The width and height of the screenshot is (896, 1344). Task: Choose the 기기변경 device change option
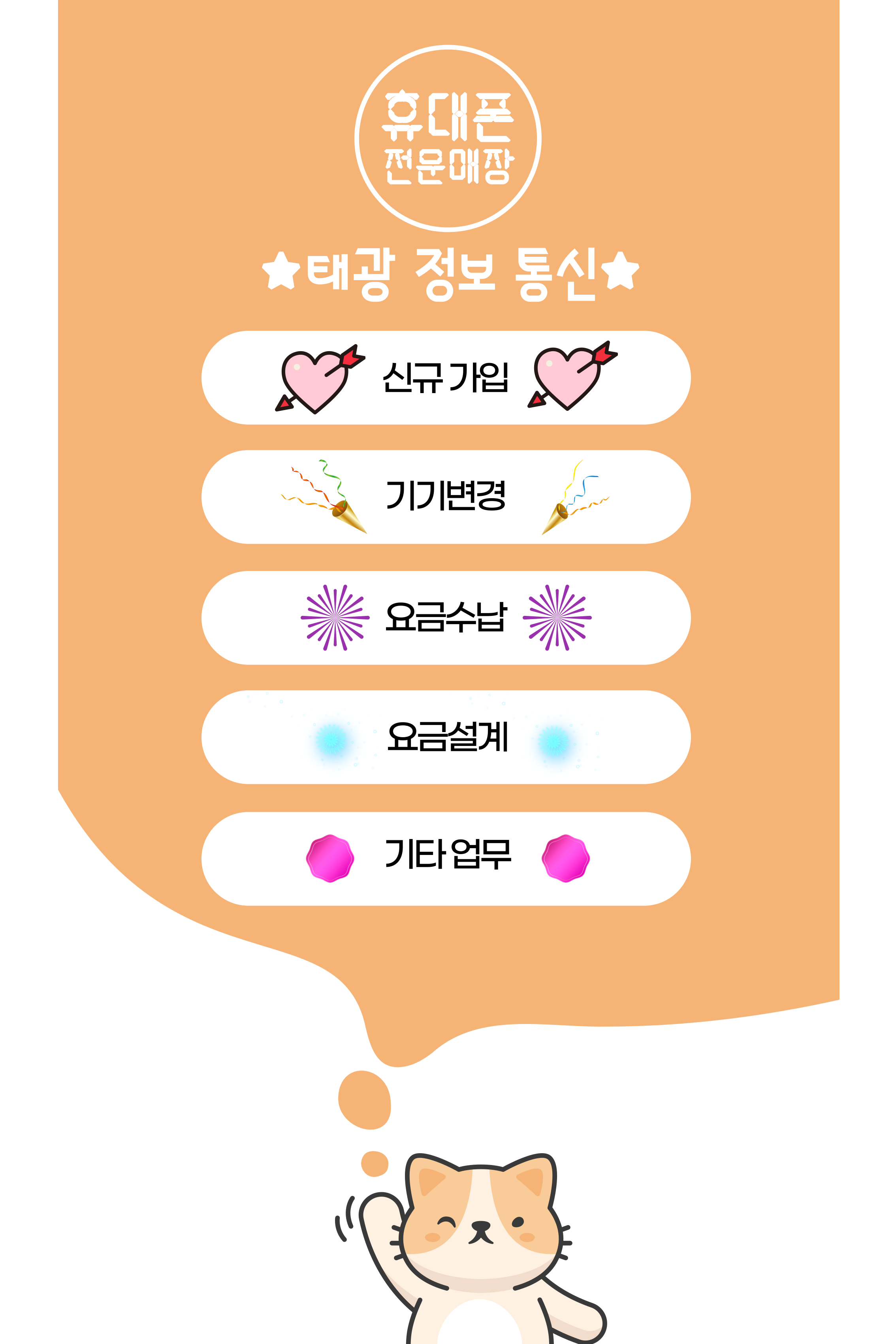[x=446, y=497]
